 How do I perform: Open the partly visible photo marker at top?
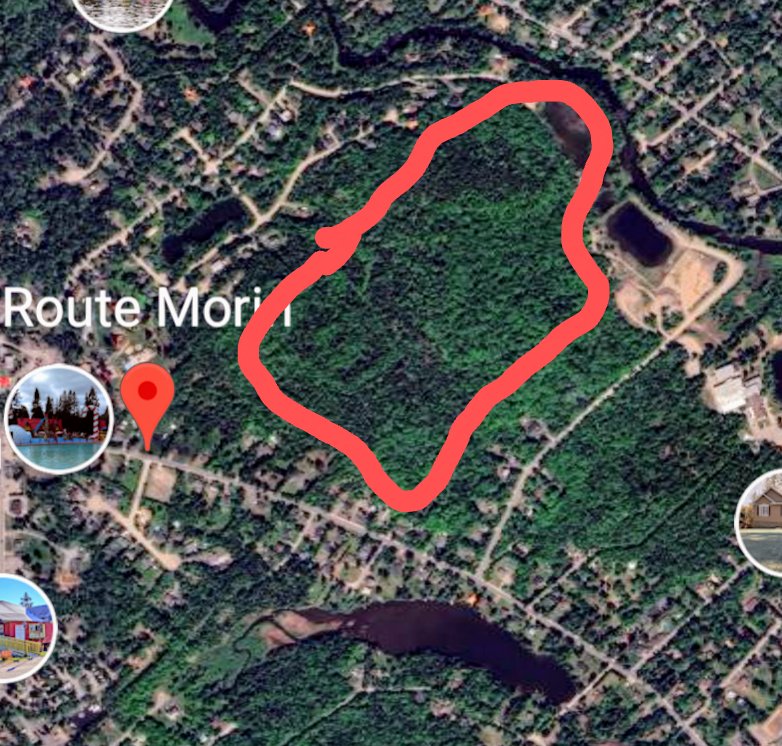(x=122, y=9)
